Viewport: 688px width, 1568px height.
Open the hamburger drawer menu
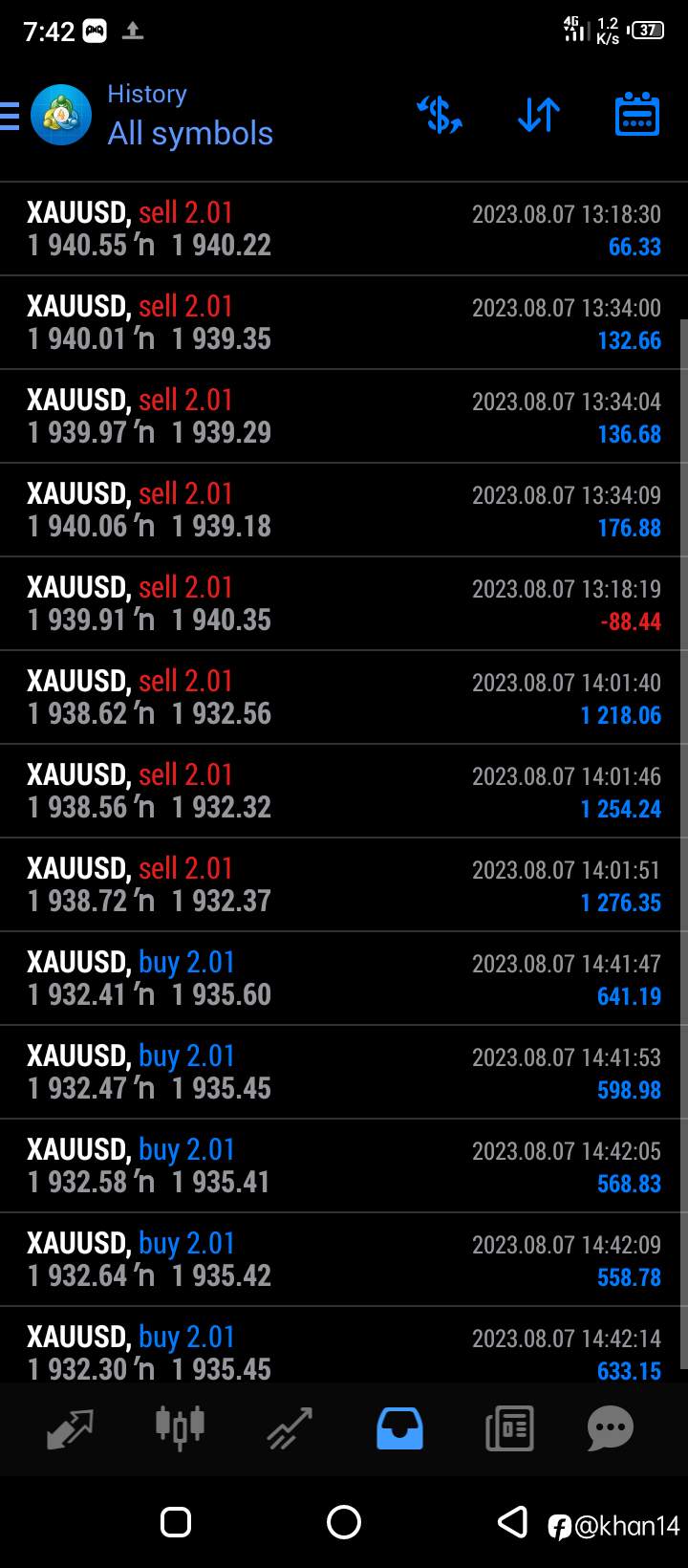pyautogui.click(x=10, y=116)
